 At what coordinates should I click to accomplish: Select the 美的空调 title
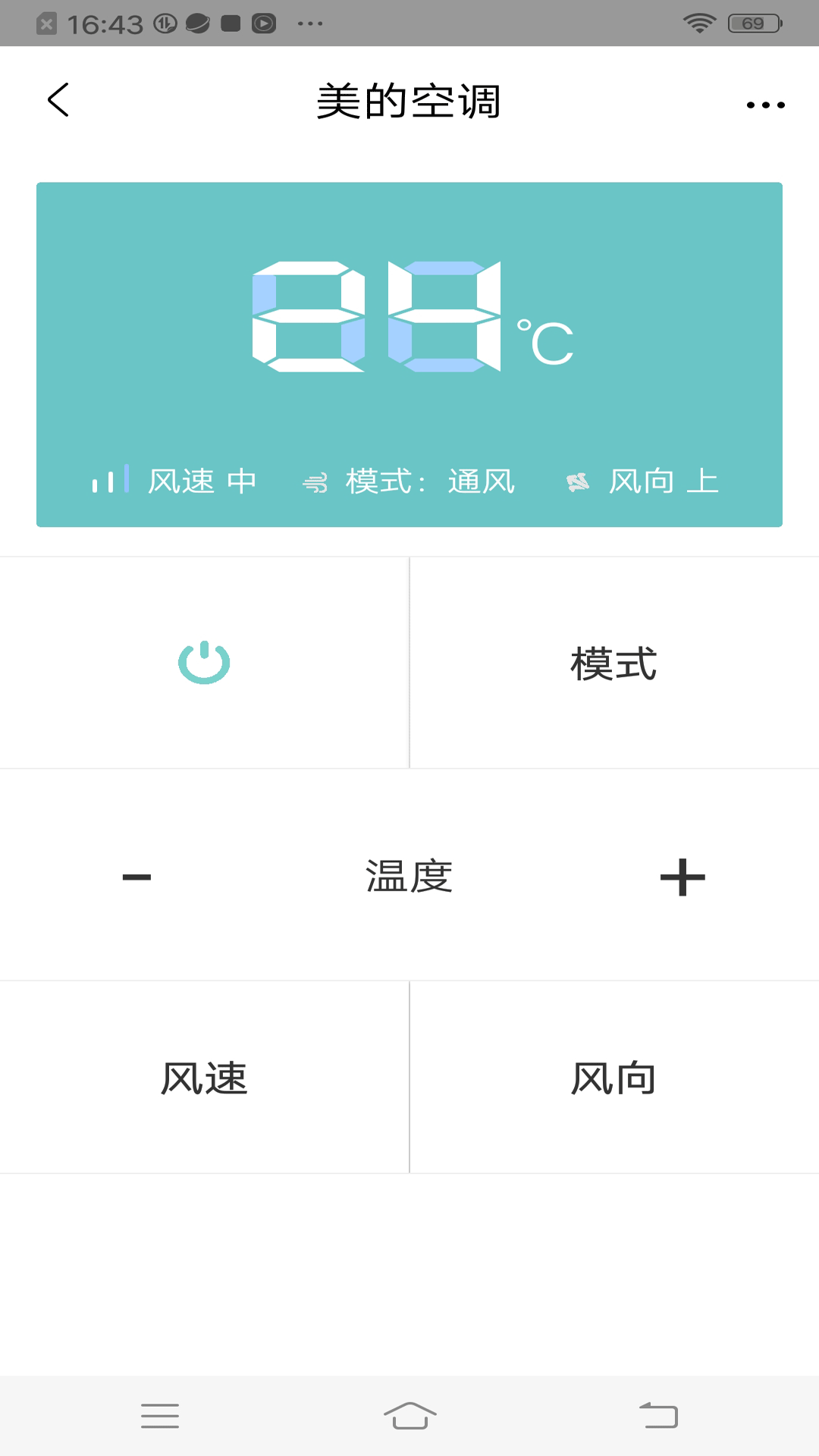pos(409,102)
